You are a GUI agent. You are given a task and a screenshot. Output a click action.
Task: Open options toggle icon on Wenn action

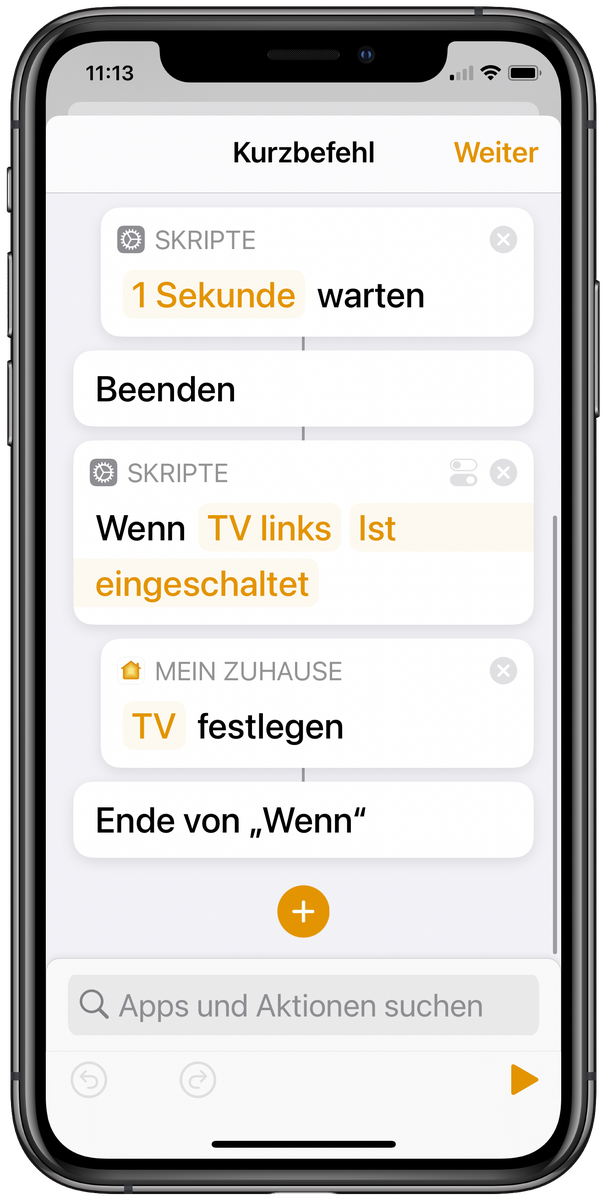(464, 472)
